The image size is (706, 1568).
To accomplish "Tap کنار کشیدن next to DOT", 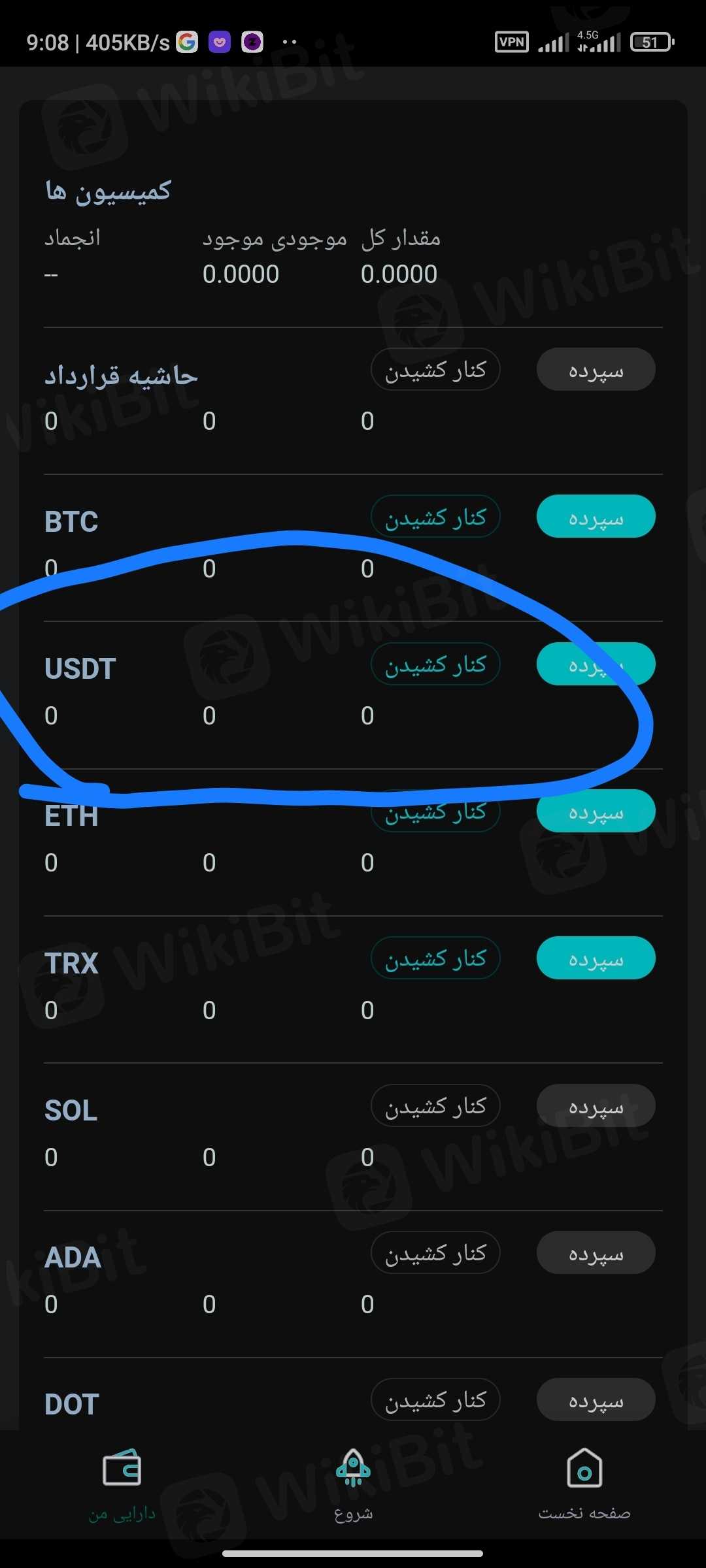I will (435, 1399).
